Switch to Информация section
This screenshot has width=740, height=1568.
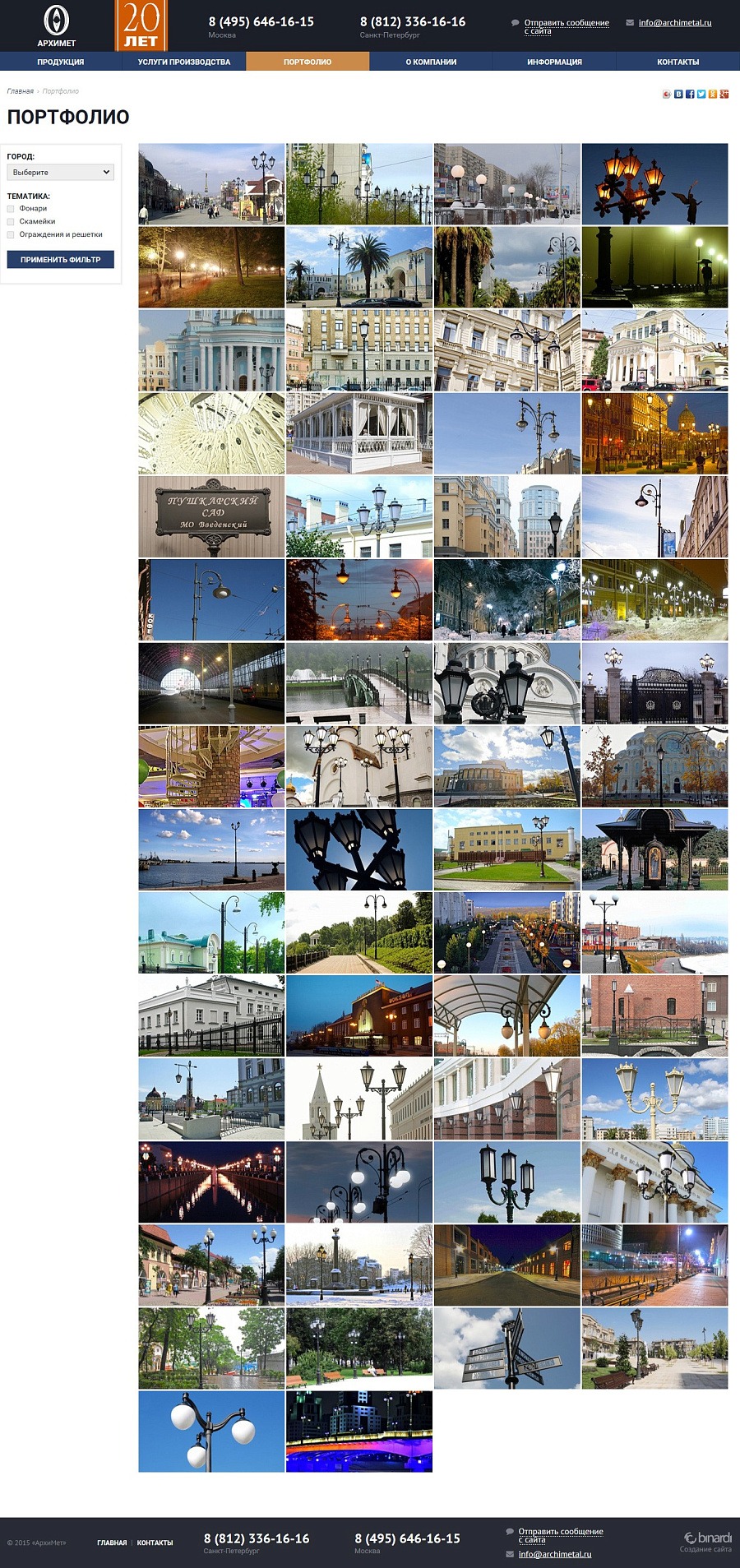click(x=554, y=62)
